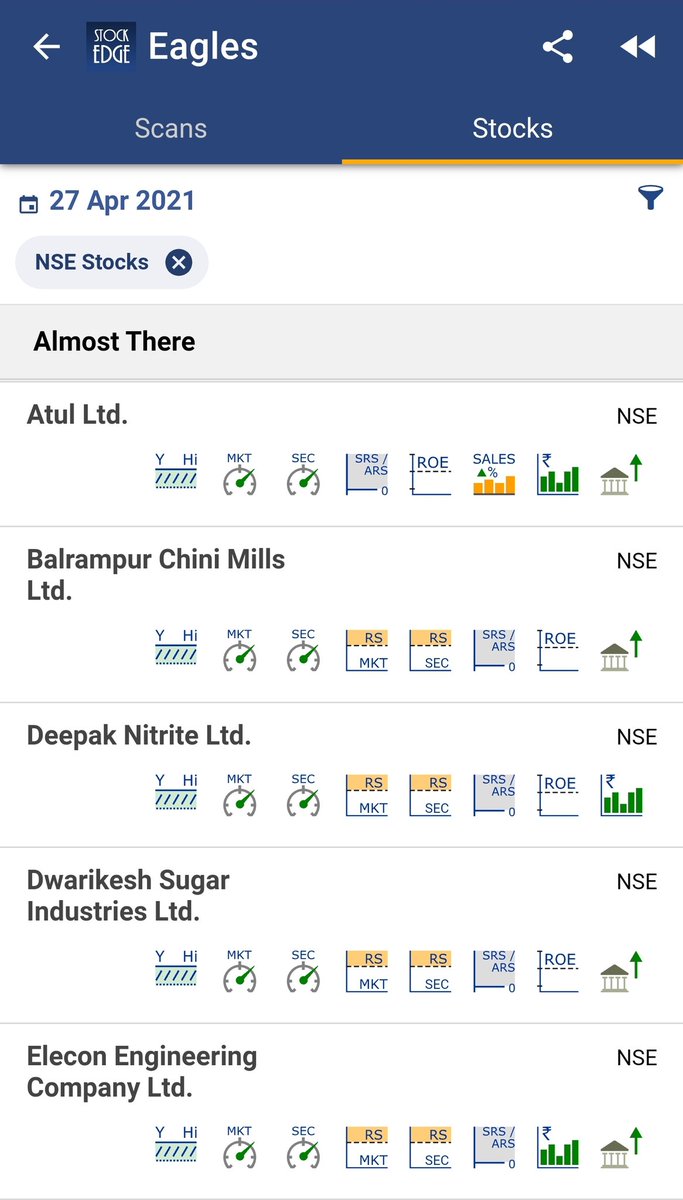Remove the NSE Stocks filter chip

178,262
